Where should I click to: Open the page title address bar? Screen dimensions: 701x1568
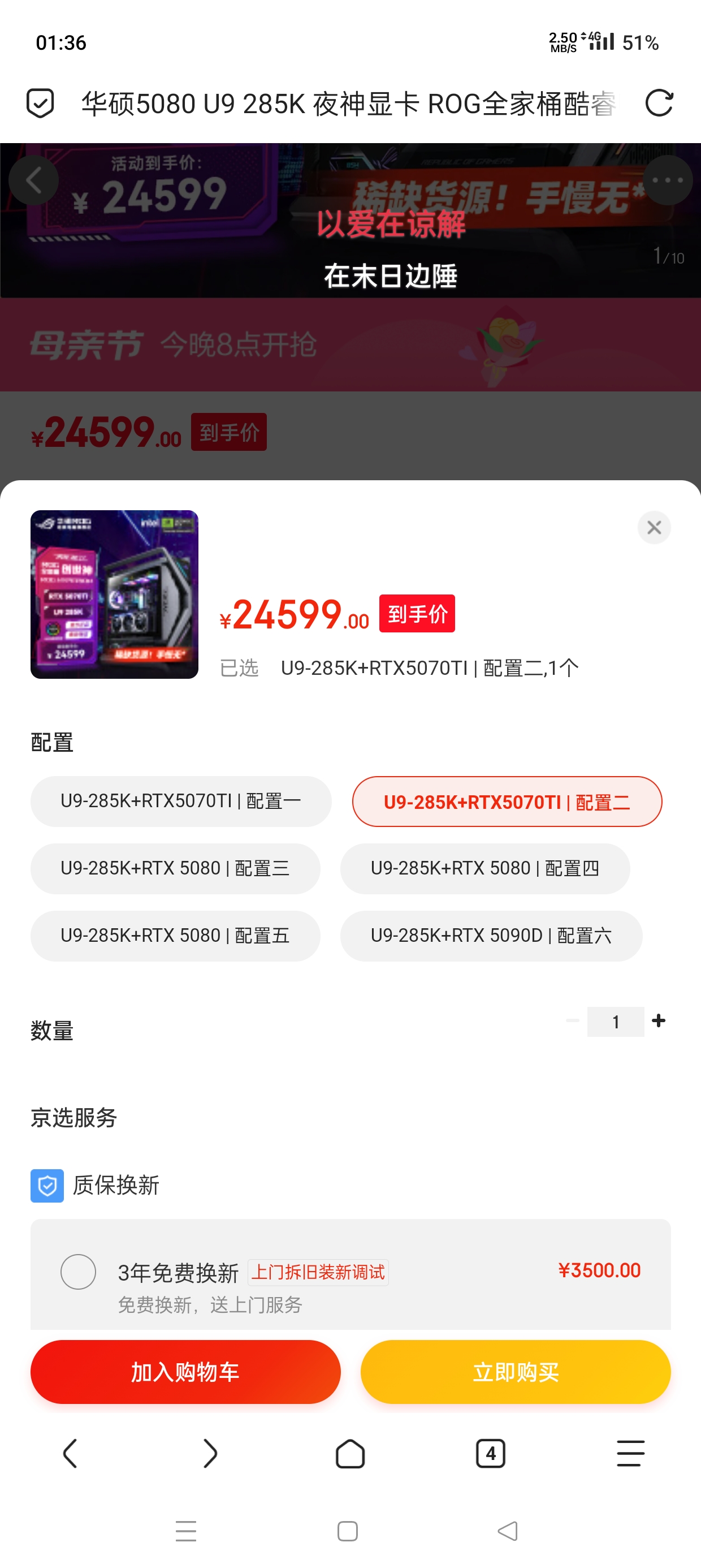point(348,104)
